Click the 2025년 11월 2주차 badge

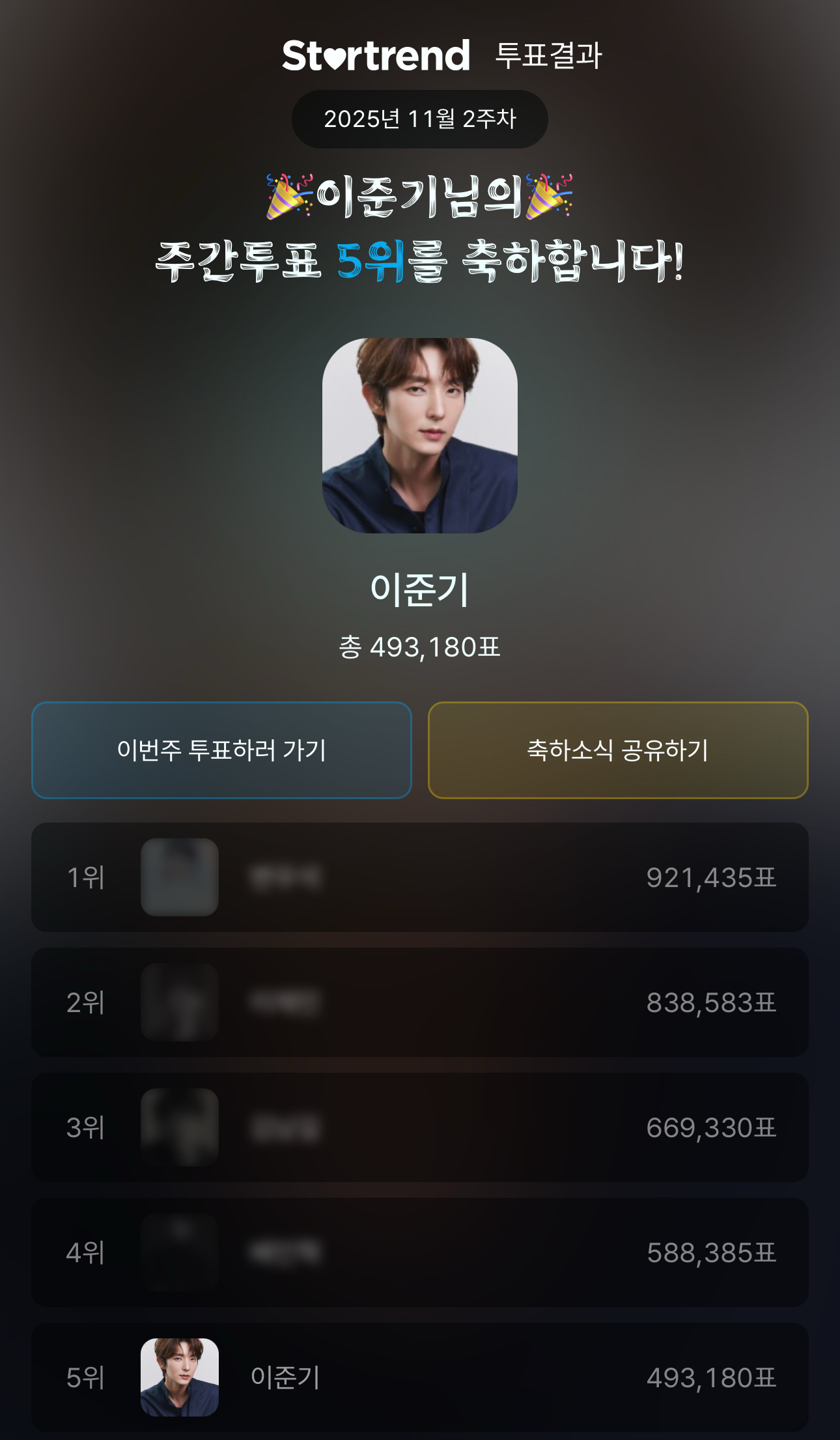point(420,119)
